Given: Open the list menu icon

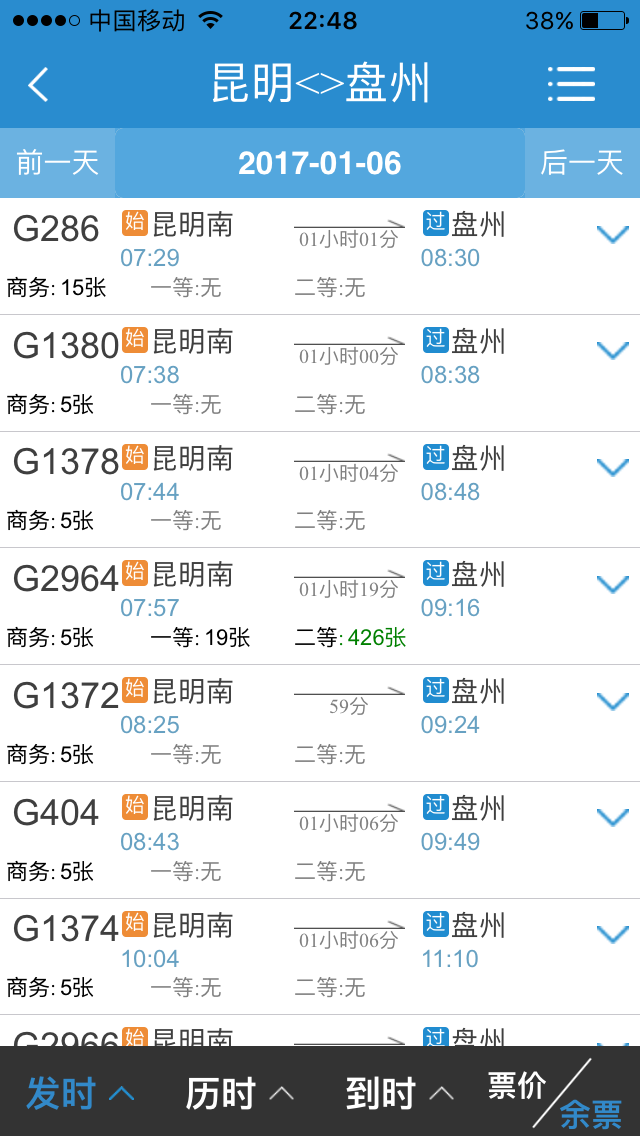Looking at the screenshot, I should pos(571,84).
